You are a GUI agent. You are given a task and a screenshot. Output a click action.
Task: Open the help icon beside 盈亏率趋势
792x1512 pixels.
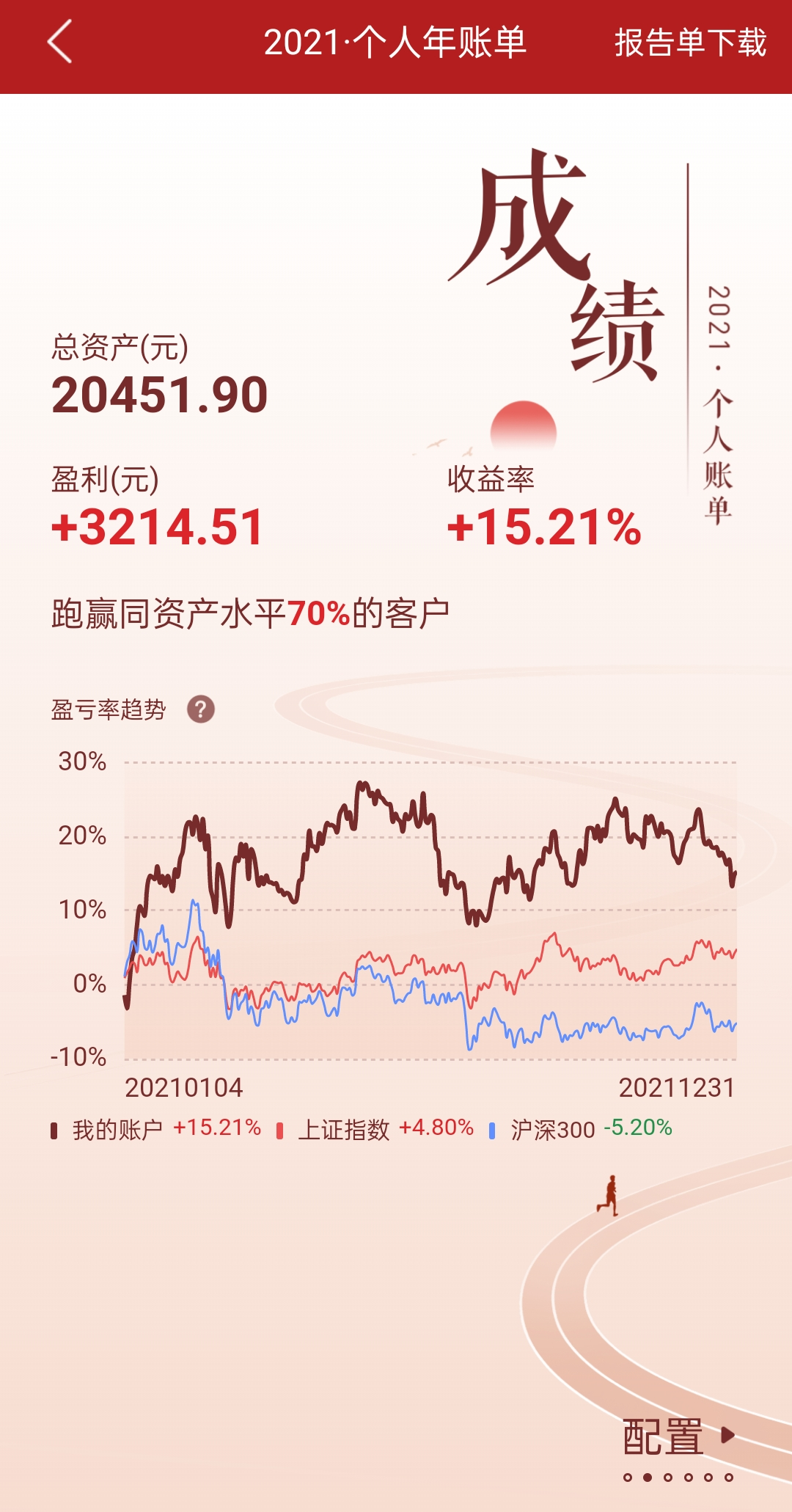[201, 709]
